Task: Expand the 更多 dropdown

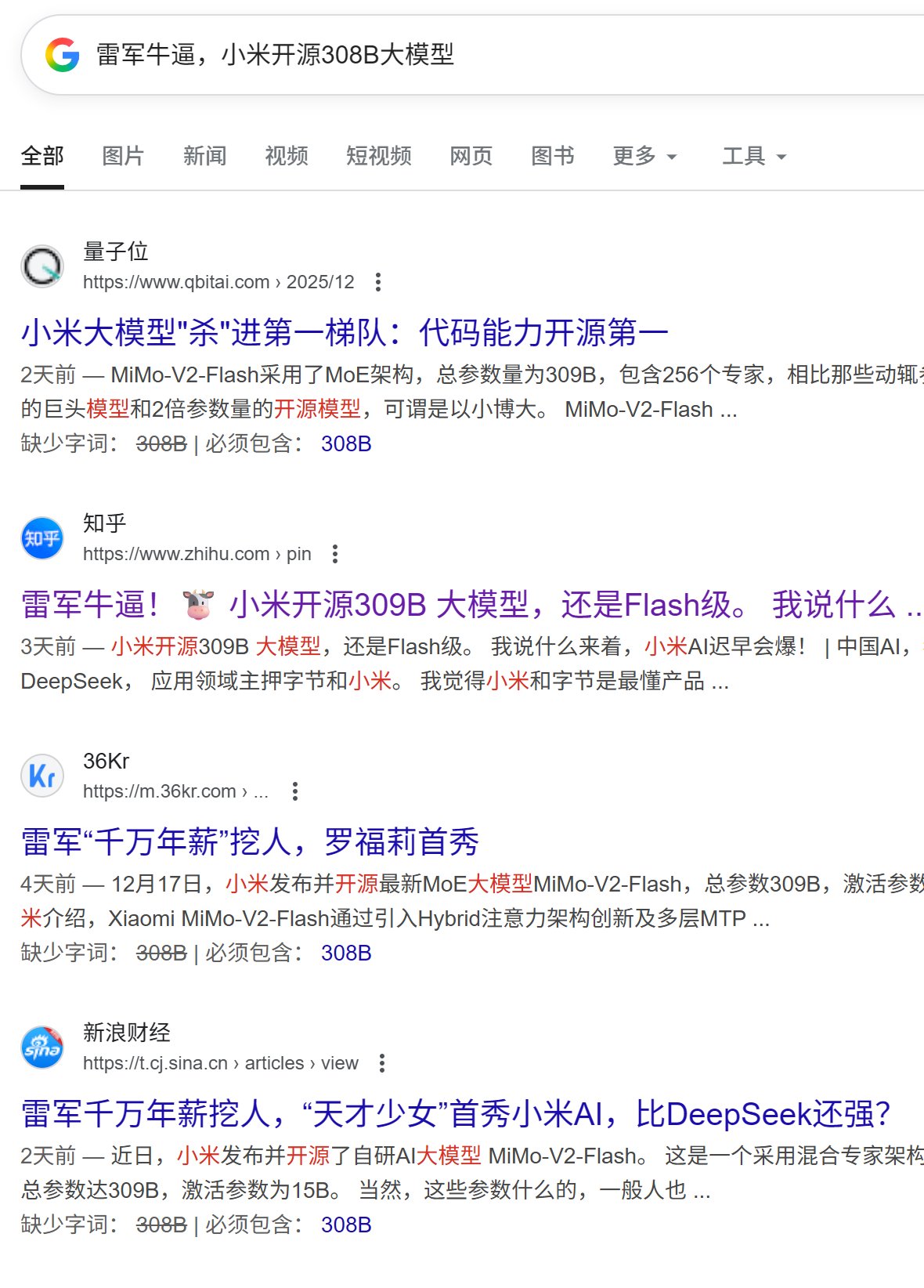Action: 644,156
